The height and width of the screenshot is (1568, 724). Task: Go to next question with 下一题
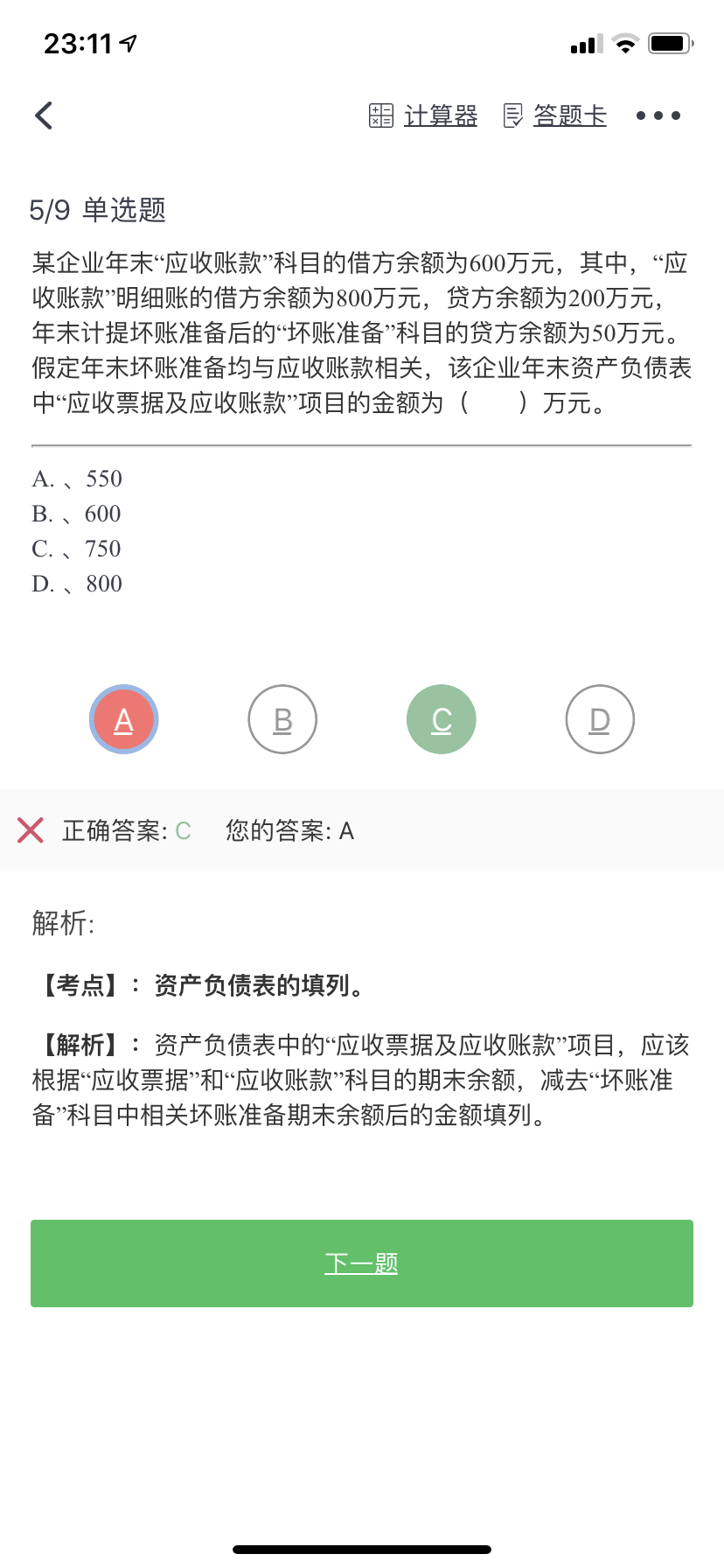click(x=362, y=1263)
